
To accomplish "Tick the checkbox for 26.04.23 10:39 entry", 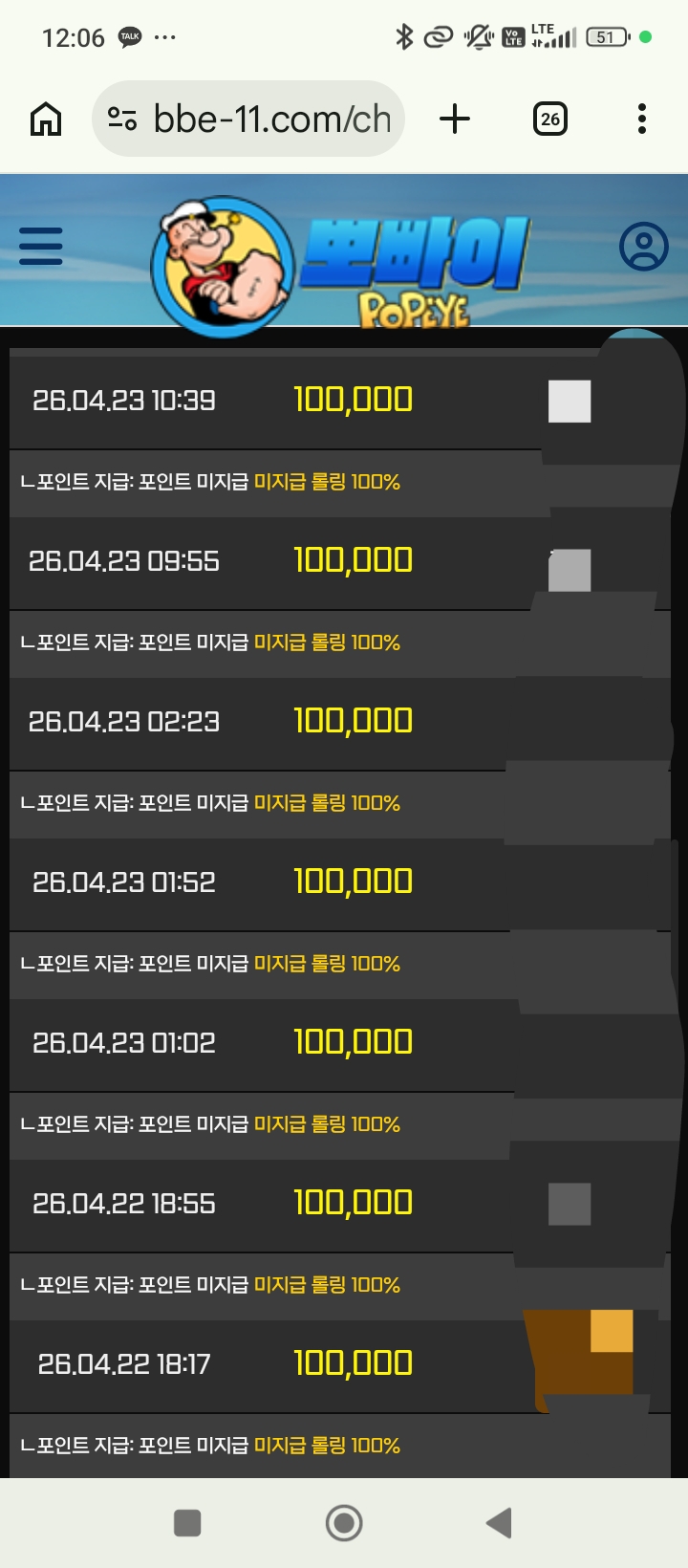I will (570, 401).
